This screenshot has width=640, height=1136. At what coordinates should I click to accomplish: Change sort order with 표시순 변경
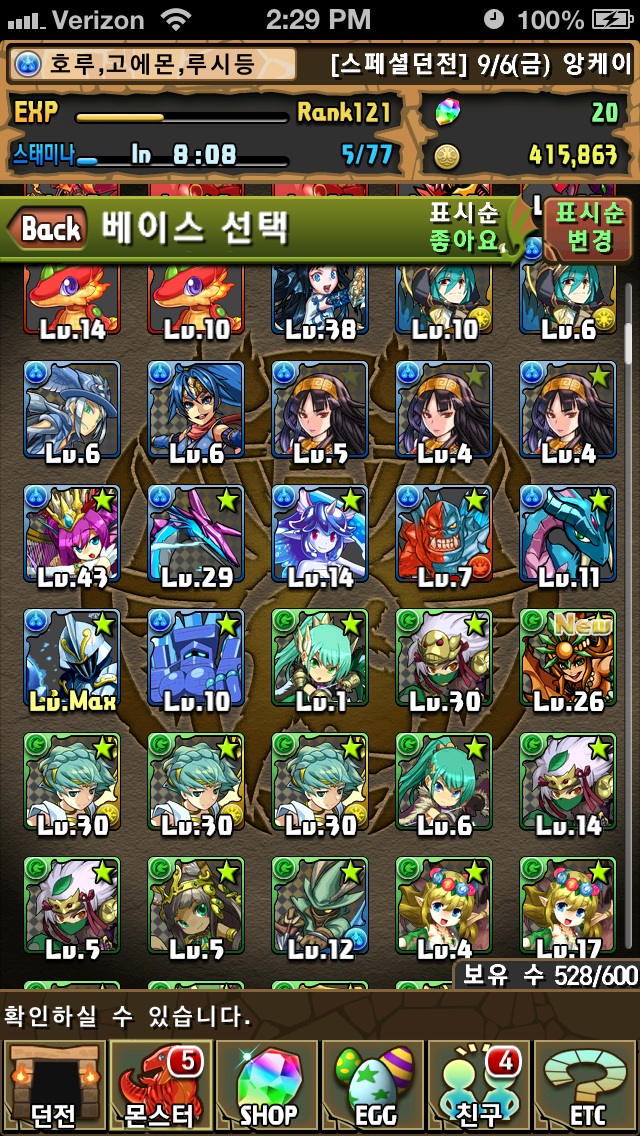click(x=589, y=226)
